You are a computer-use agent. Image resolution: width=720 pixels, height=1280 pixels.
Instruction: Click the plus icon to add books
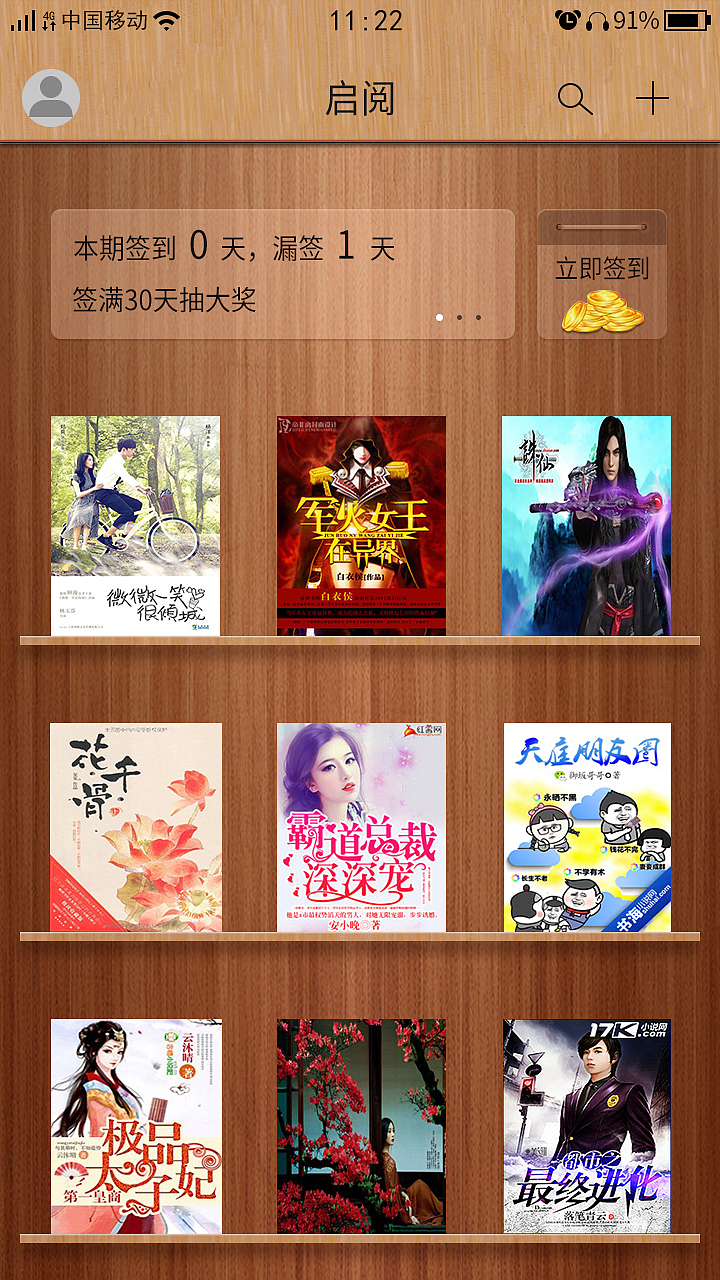coord(652,99)
